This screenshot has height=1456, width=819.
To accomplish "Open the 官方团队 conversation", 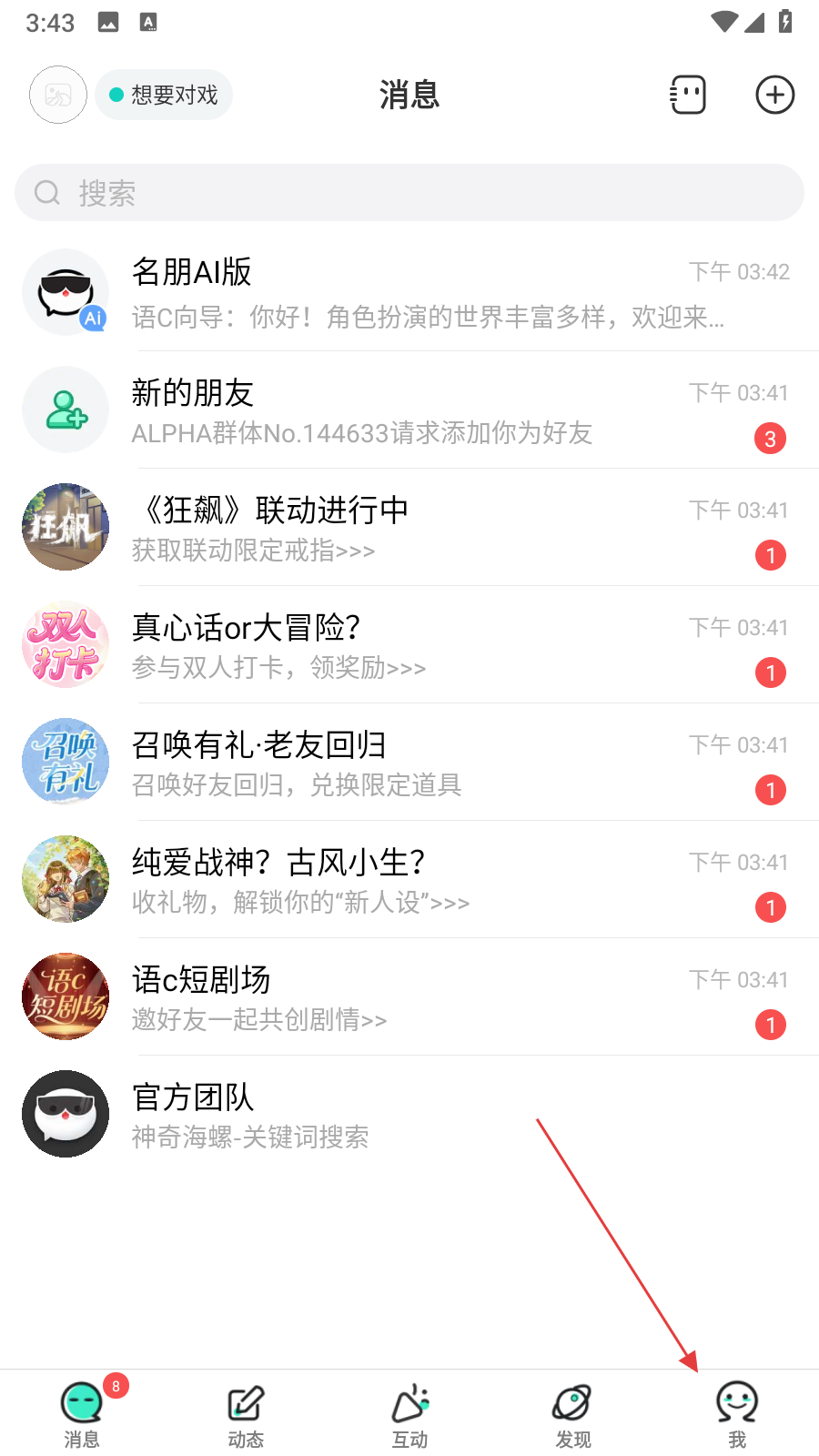I will (409, 1115).
